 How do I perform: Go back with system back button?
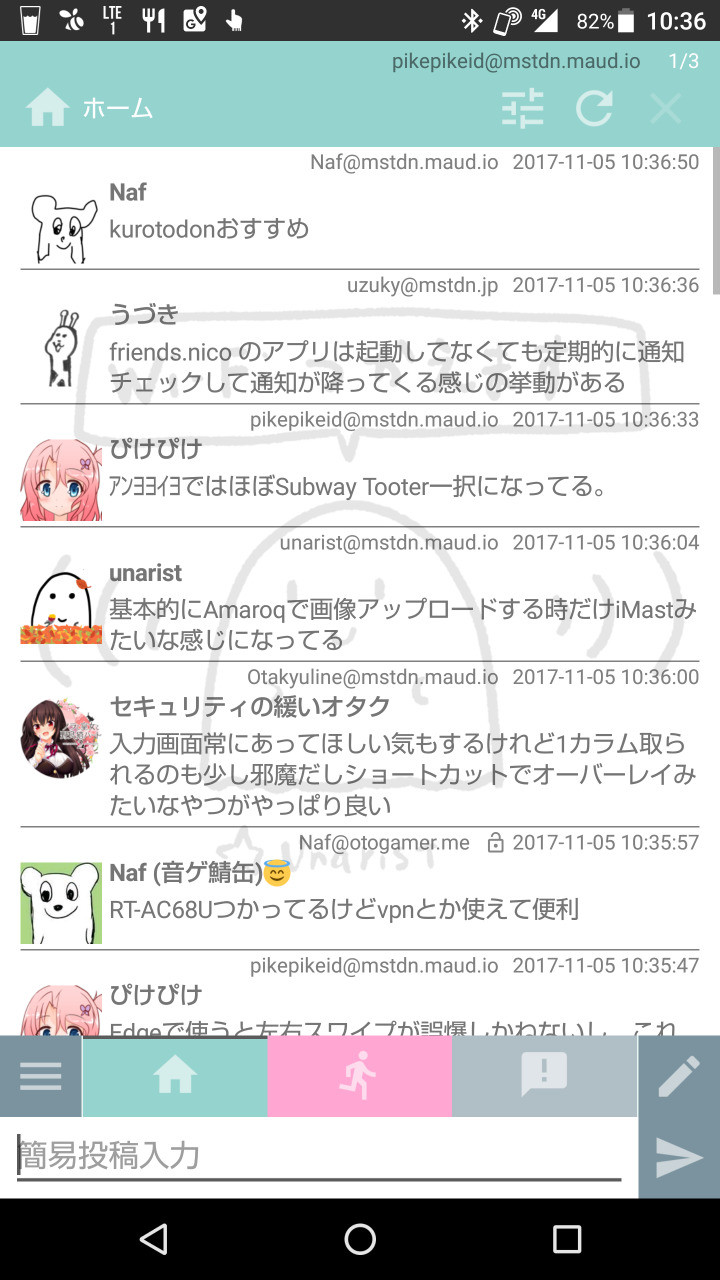click(x=153, y=1239)
